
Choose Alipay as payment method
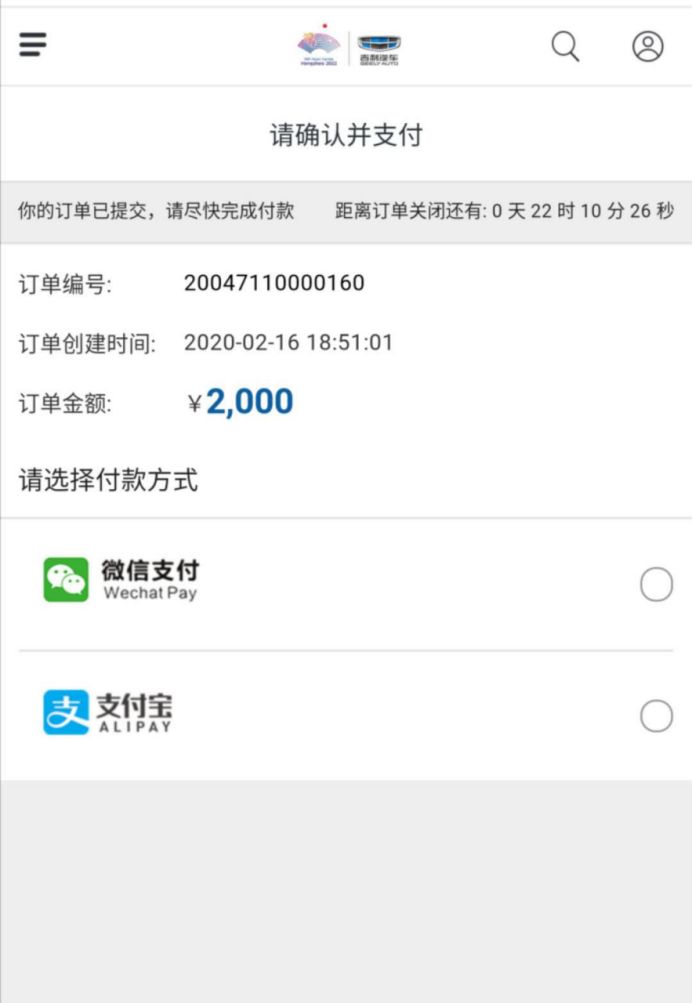pyautogui.click(x=655, y=716)
